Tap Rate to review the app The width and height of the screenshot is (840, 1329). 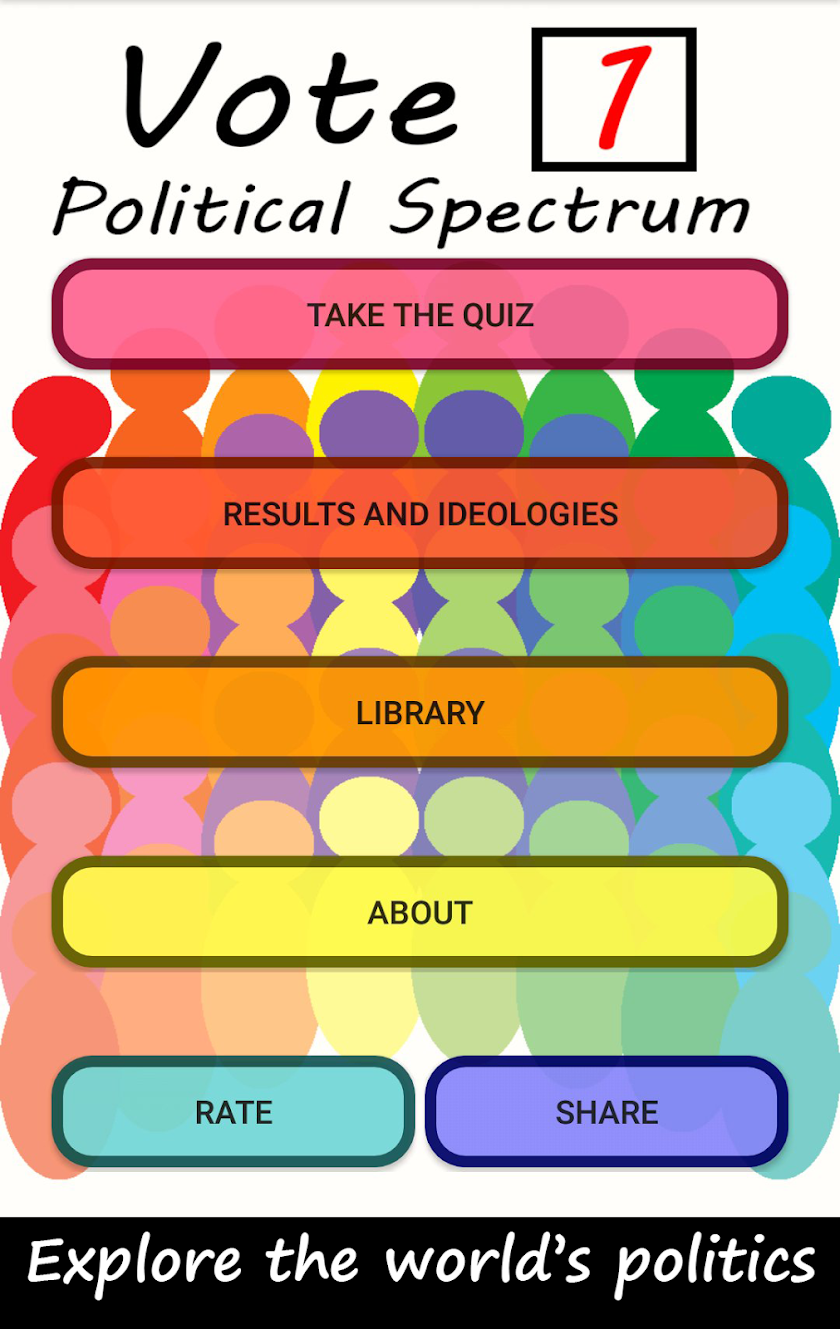[234, 1112]
